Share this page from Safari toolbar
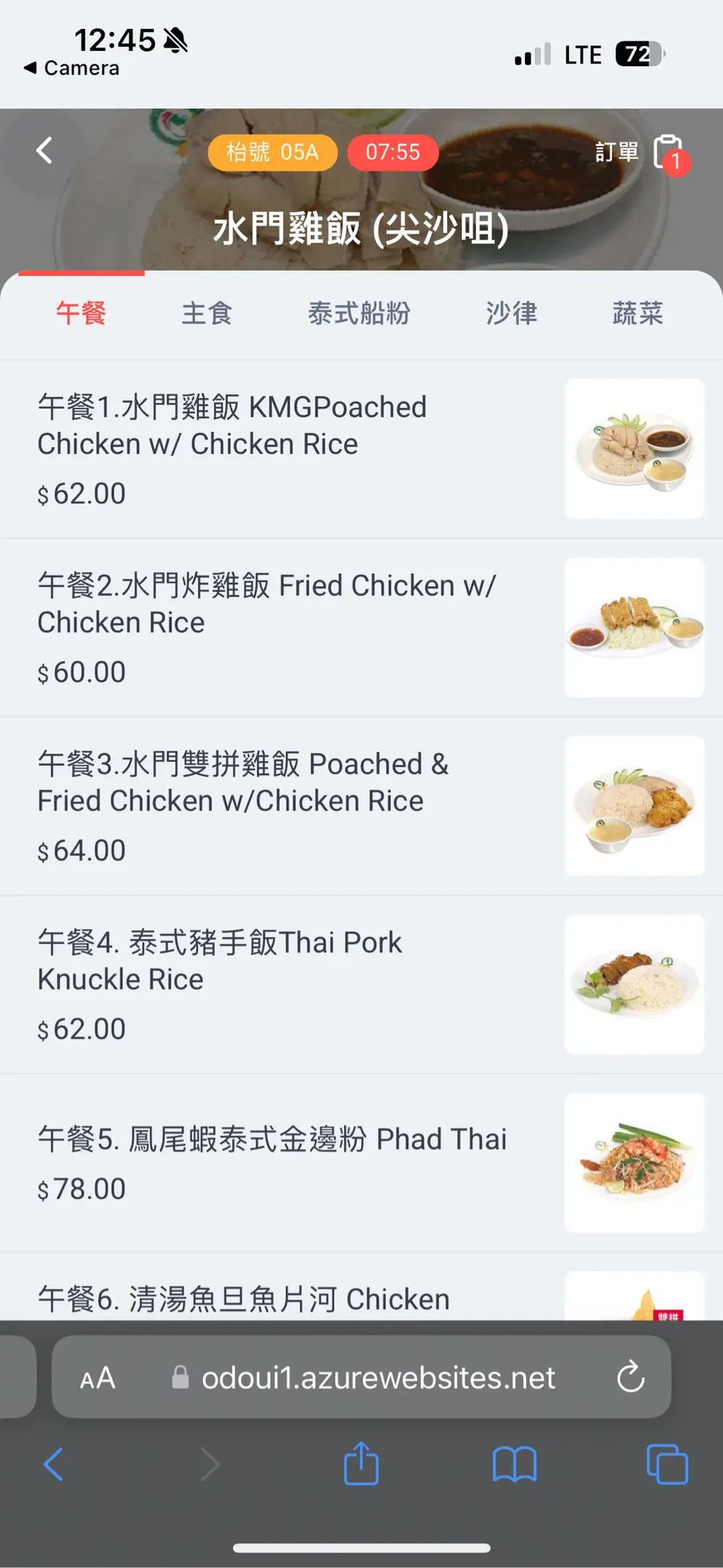 pyautogui.click(x=361, y=1463)
